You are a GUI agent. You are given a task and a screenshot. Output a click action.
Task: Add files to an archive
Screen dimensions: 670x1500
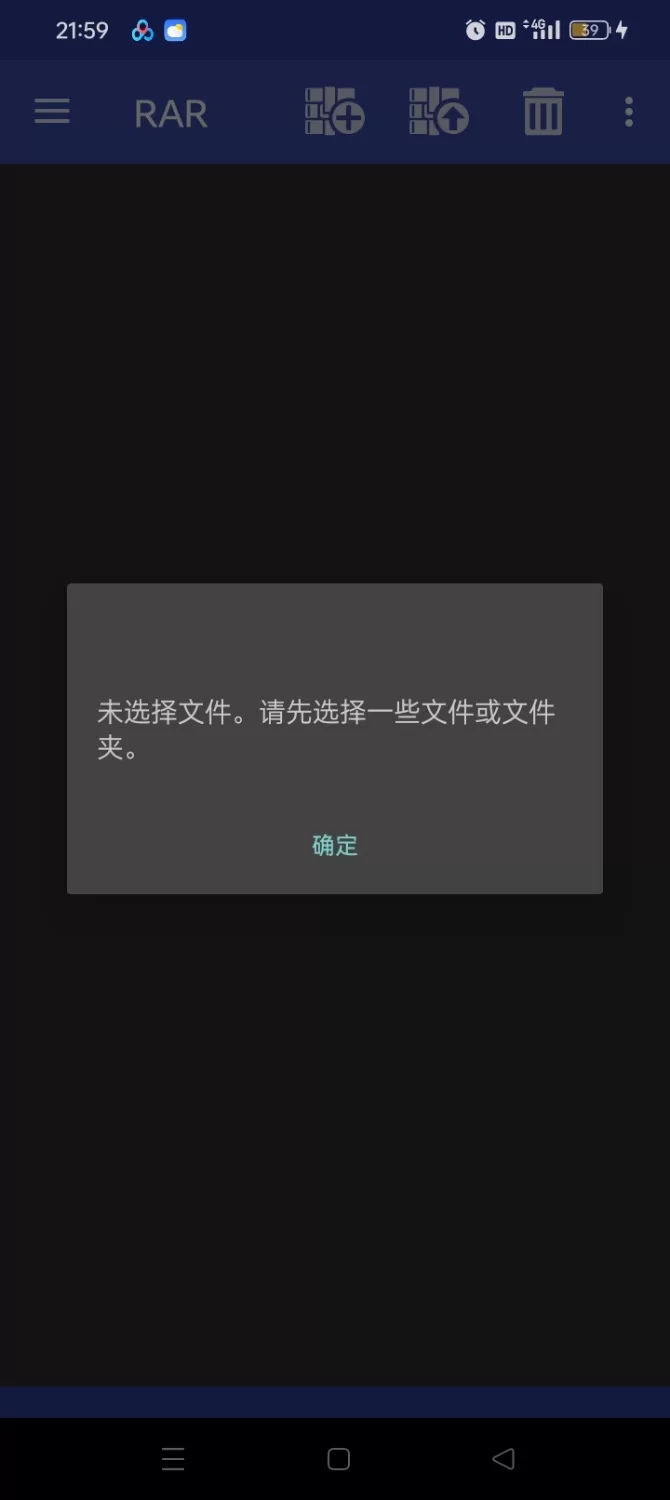coord(334,112)
